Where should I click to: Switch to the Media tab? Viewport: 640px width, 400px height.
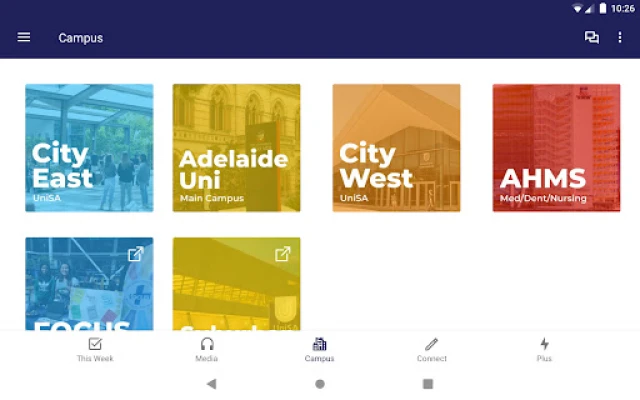pyautogui.click(x=207, y=349)
